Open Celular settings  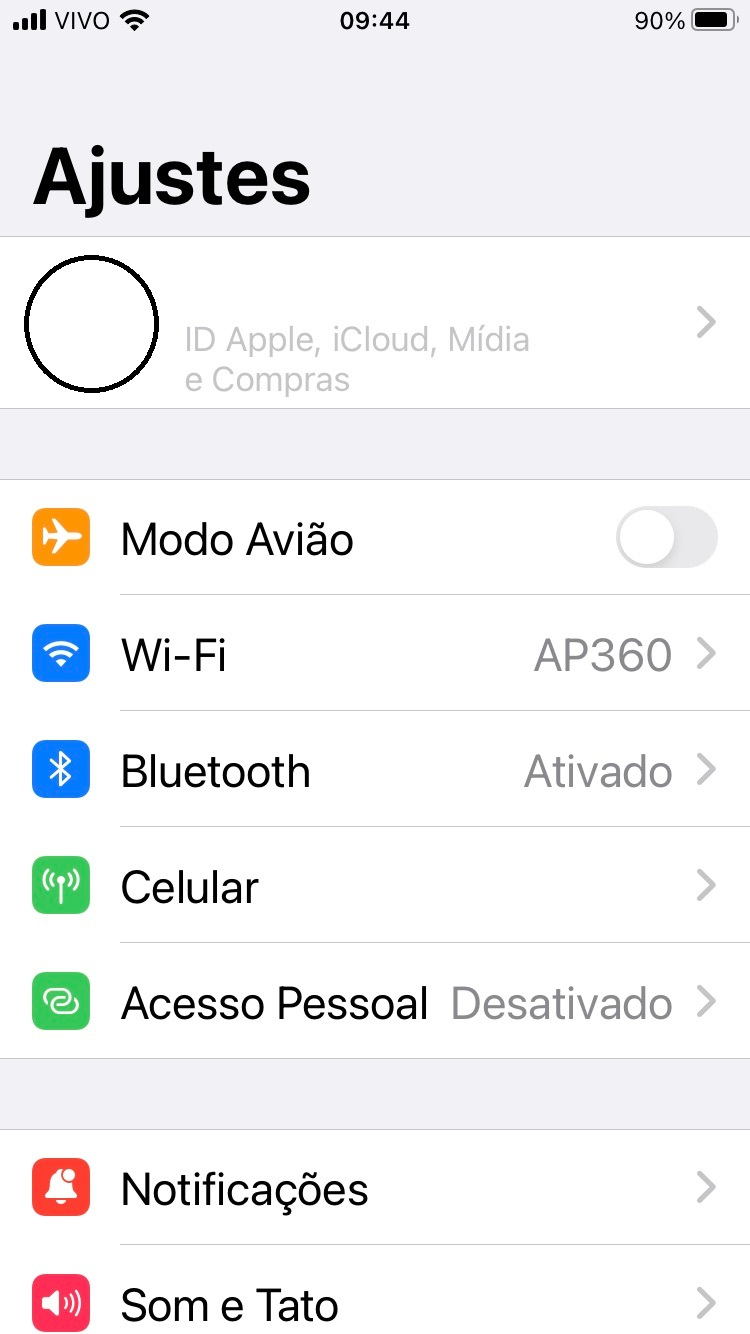pos(375,886)
